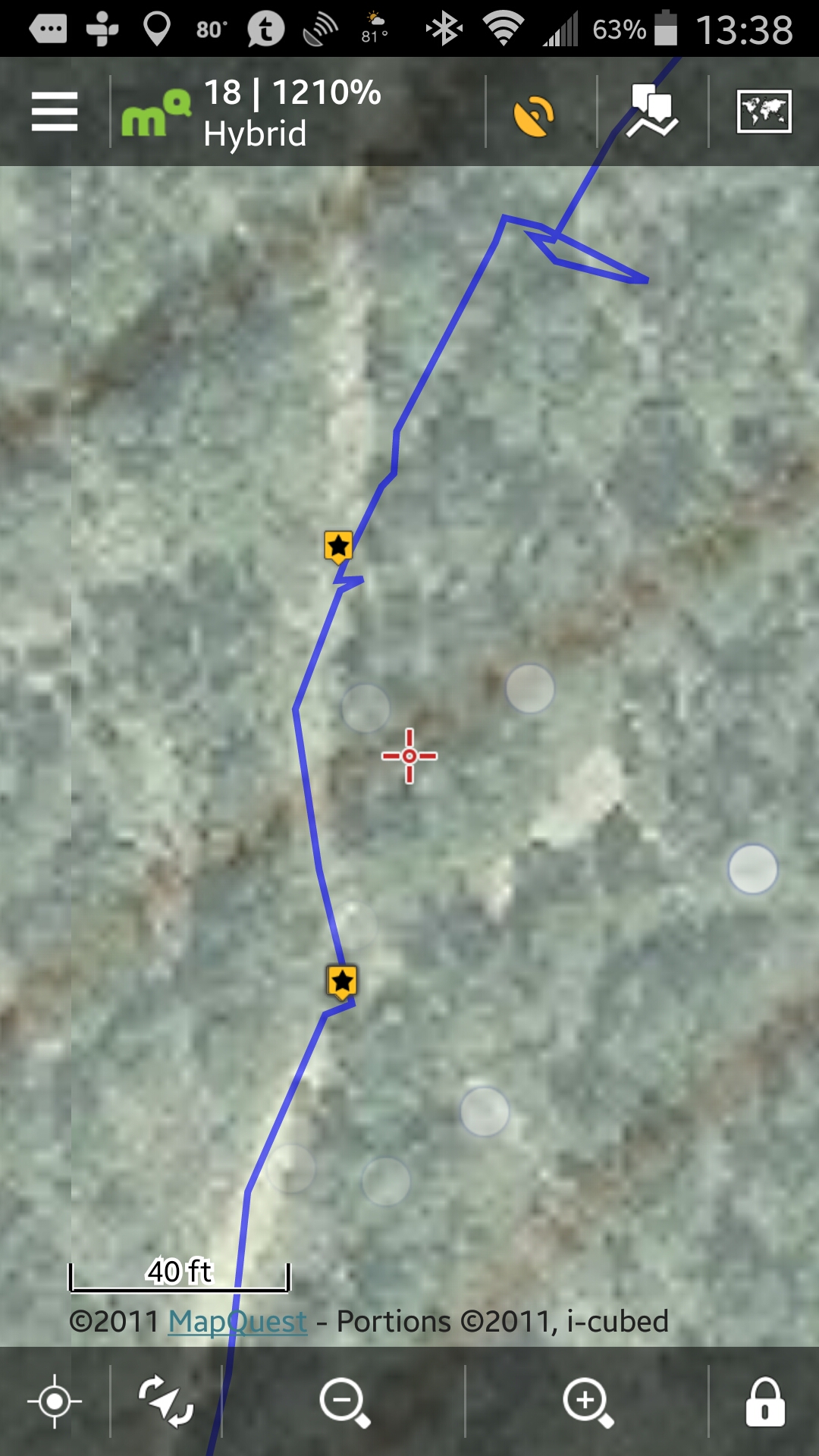Zoom out the map
This screenshot has width=819, height=1456.
[x=344, y=1402]
